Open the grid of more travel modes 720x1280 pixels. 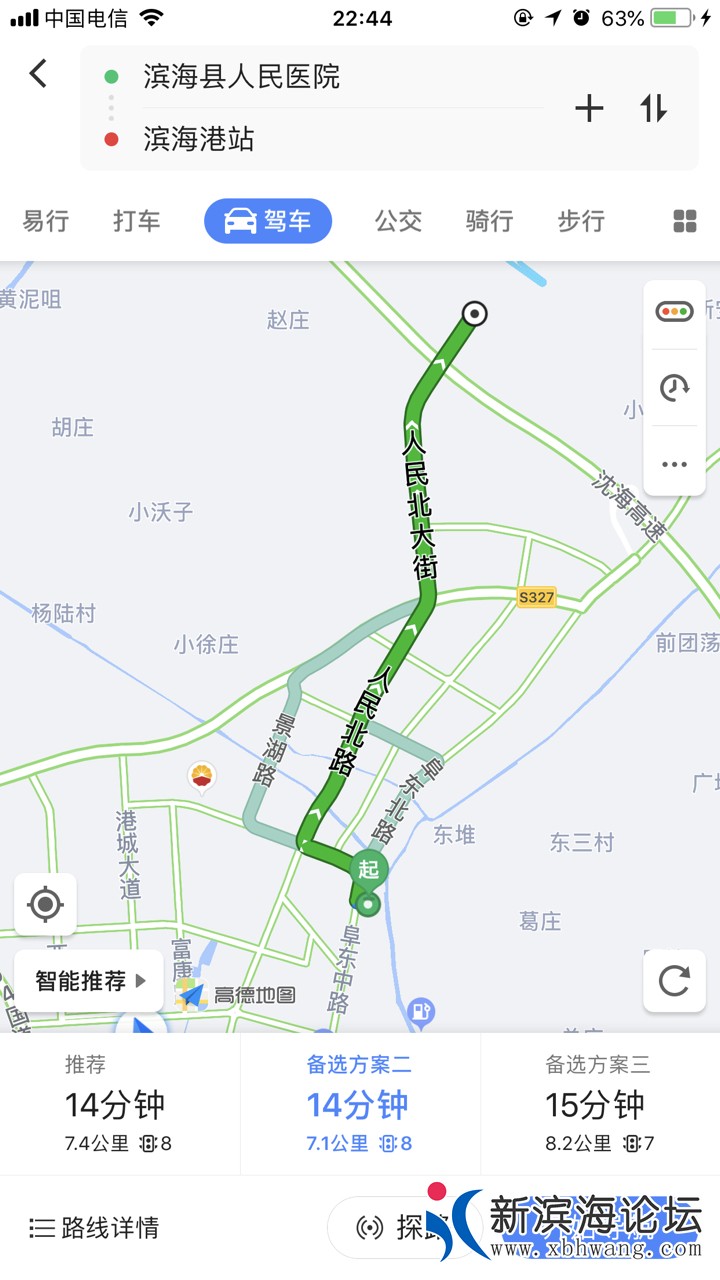point(685,221)
